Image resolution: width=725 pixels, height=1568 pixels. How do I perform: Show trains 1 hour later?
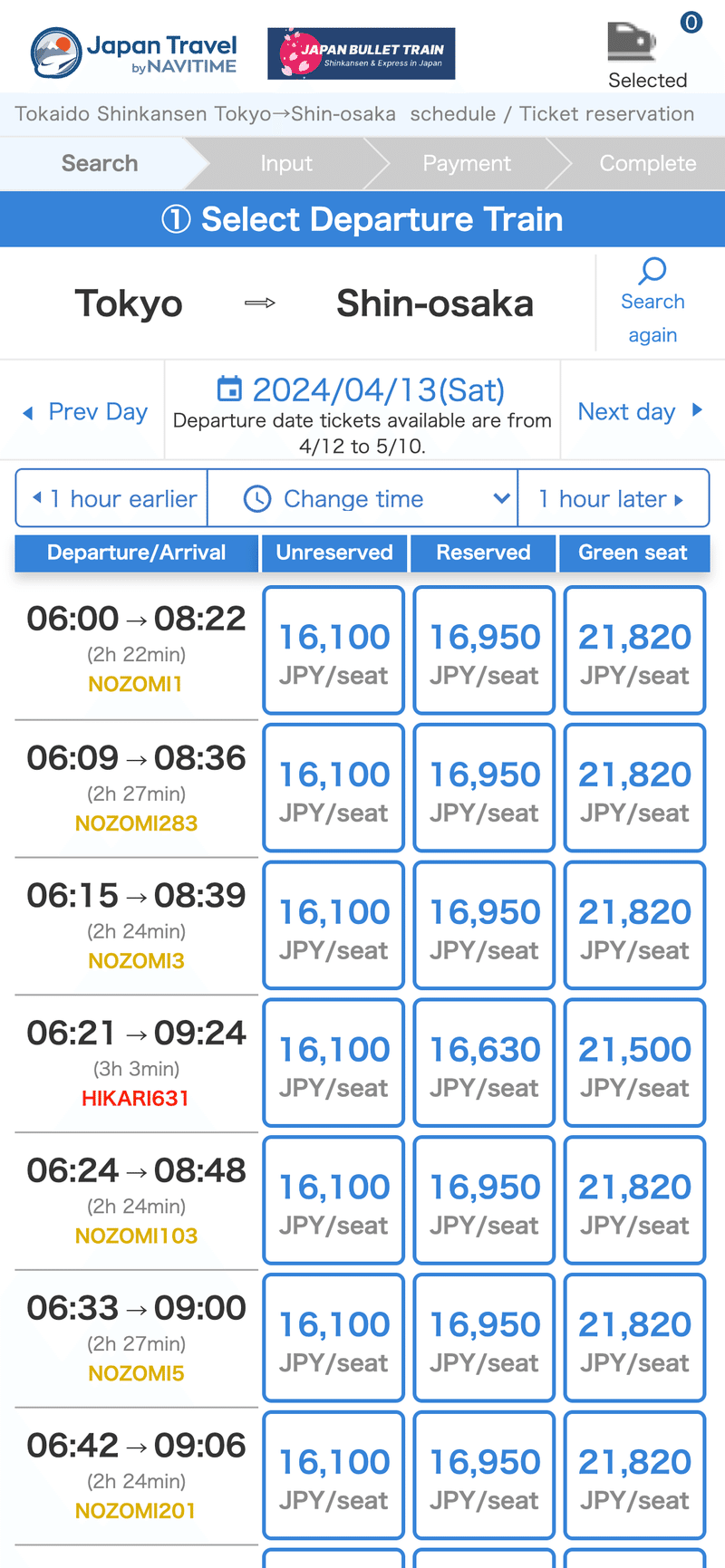613,498
